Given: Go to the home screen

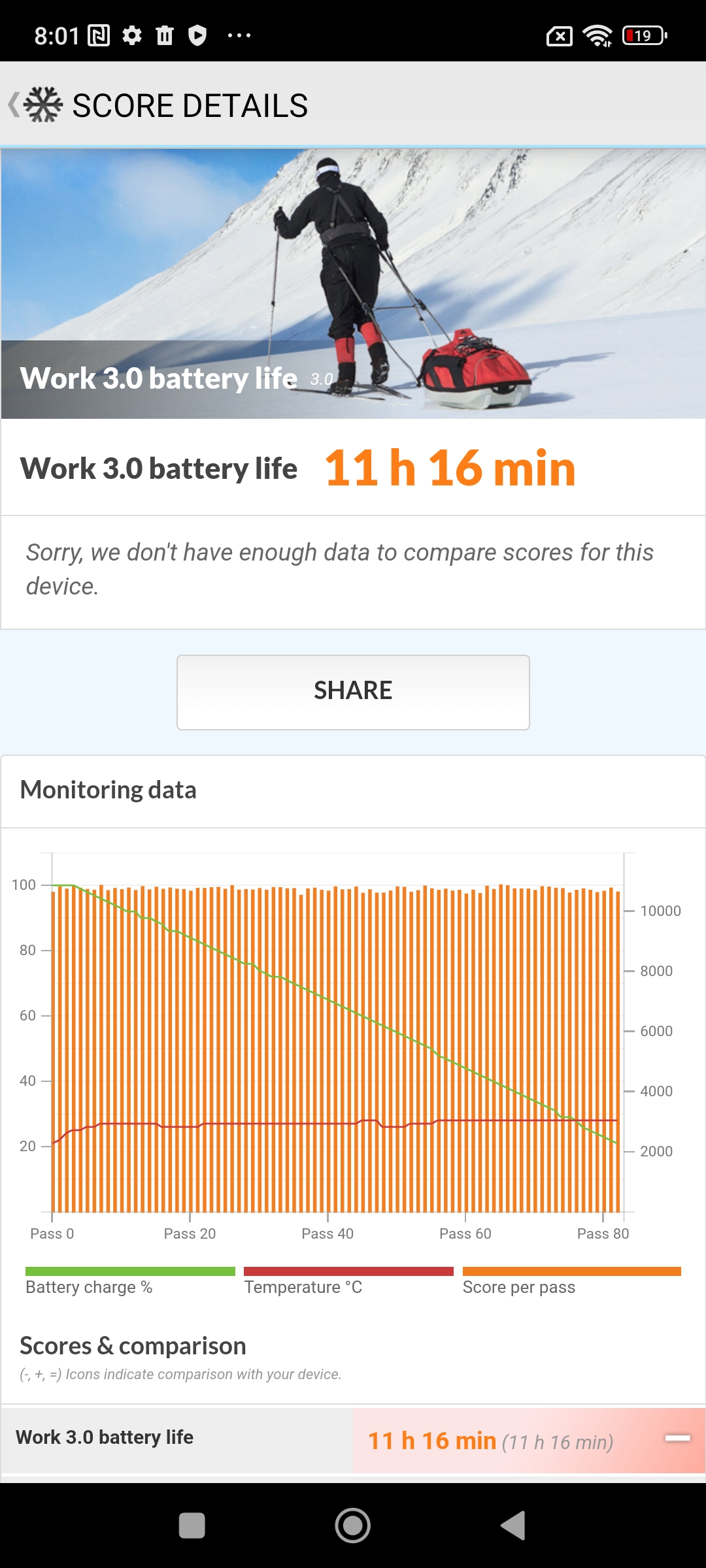Looking at the screenshot, I should (x=353, y=1526).
